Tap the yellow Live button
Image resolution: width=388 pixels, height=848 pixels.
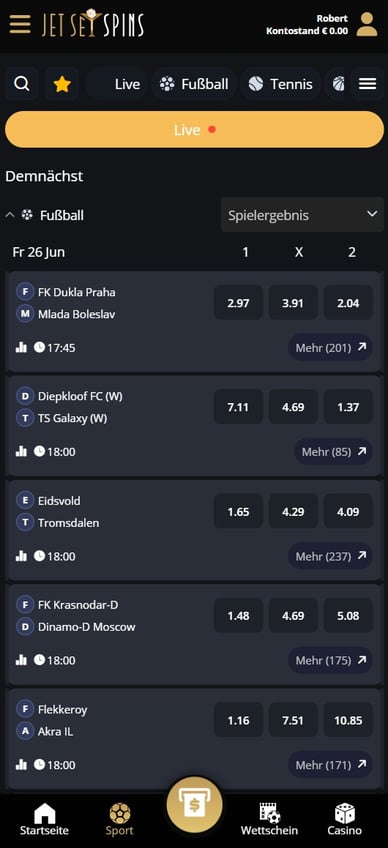click(194, 130)
